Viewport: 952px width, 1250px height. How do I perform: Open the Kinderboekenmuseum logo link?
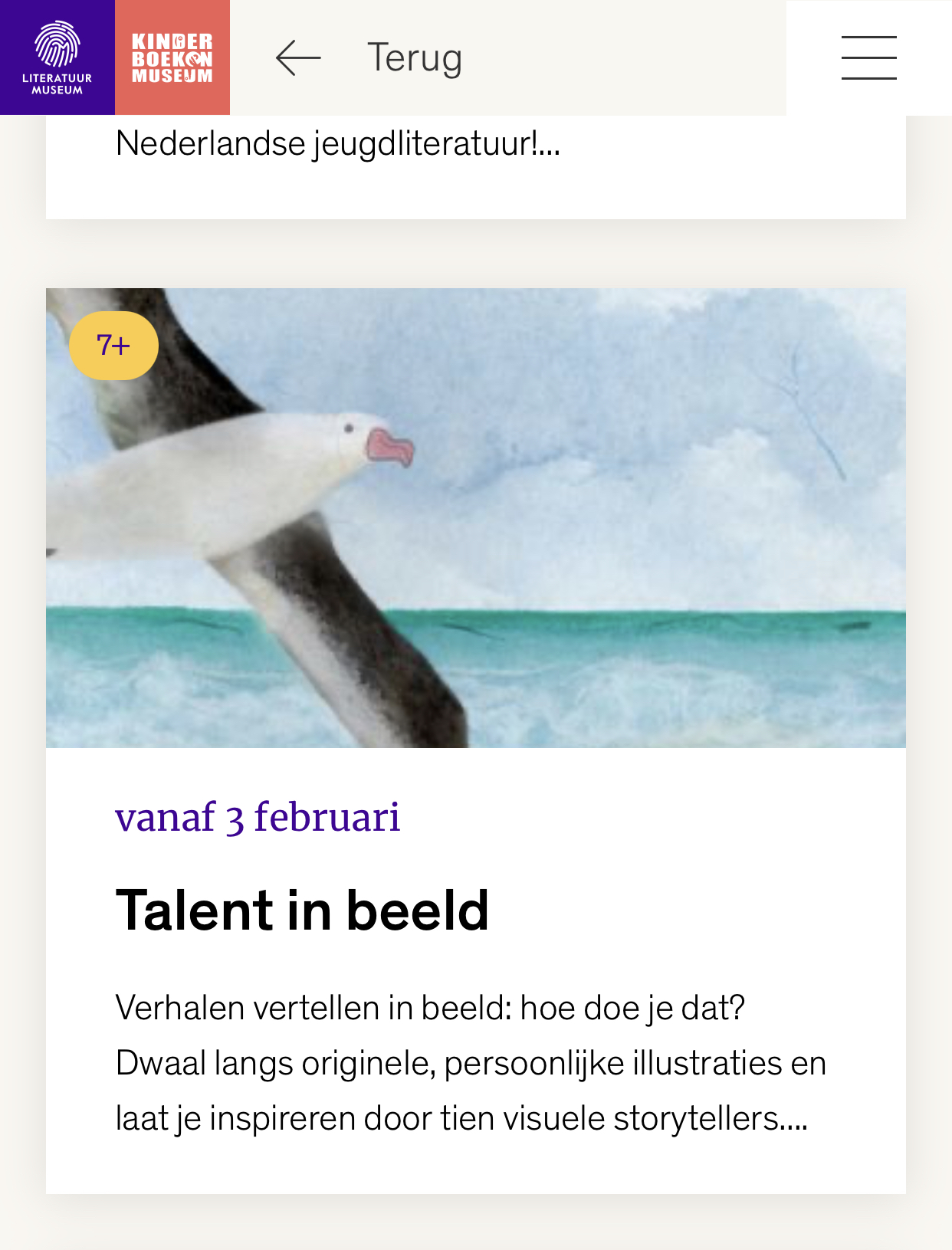(x=172, y=57)
